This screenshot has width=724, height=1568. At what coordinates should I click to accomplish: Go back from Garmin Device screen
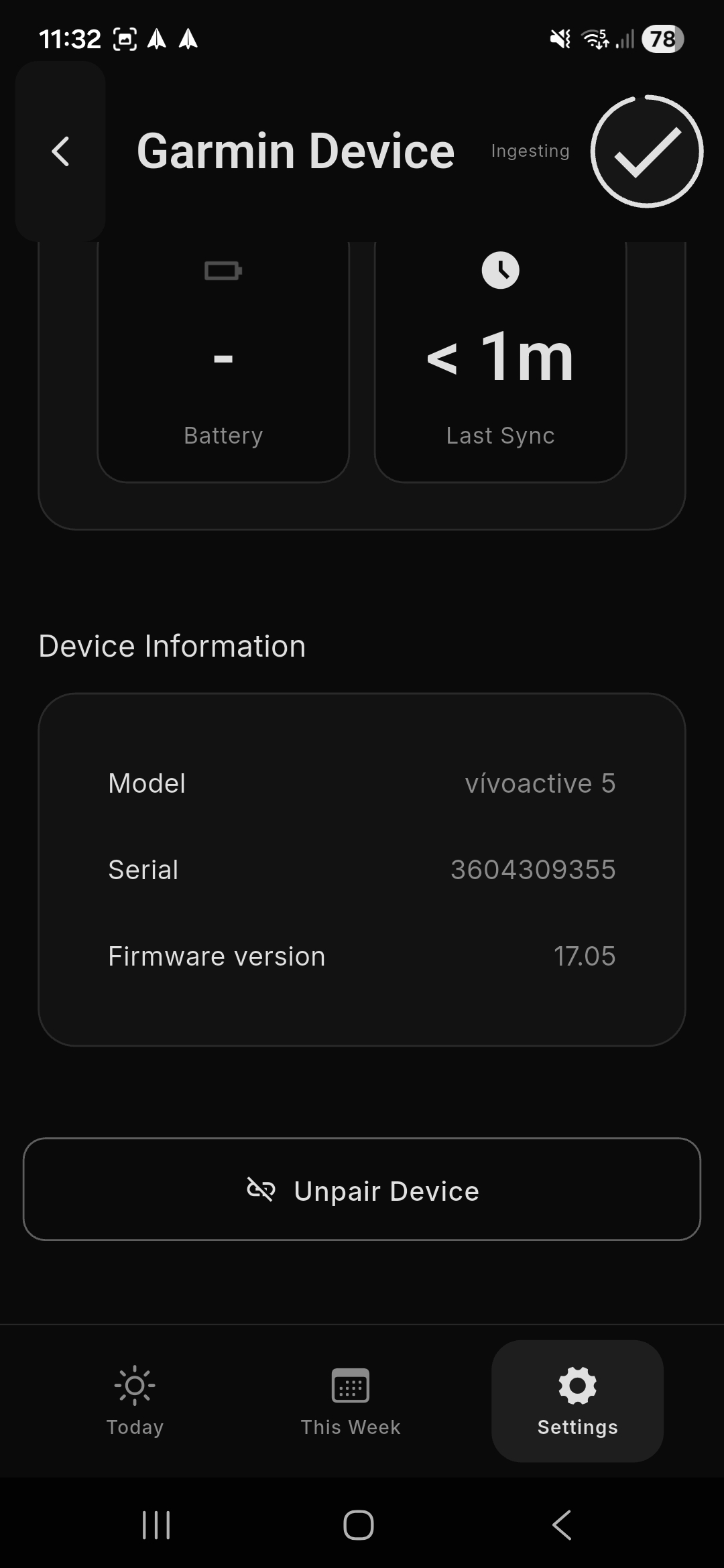coord(60,151)
